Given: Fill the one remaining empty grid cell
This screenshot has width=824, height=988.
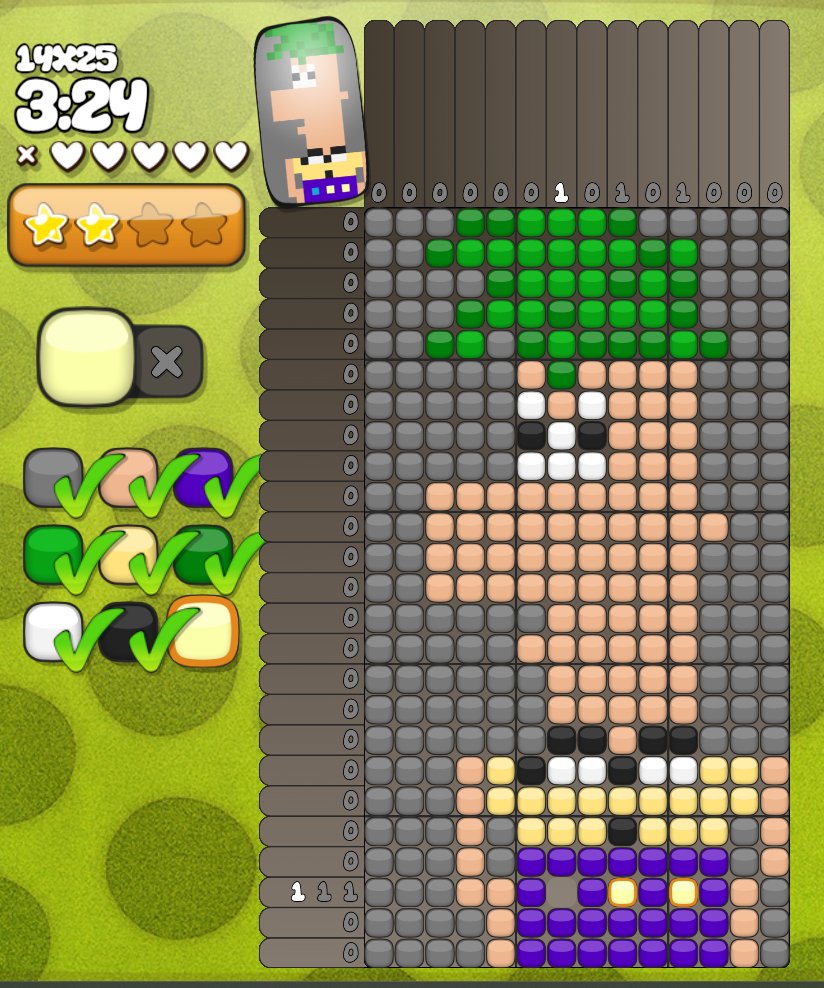Looking at the screenshot, I should tap(562, 892).
